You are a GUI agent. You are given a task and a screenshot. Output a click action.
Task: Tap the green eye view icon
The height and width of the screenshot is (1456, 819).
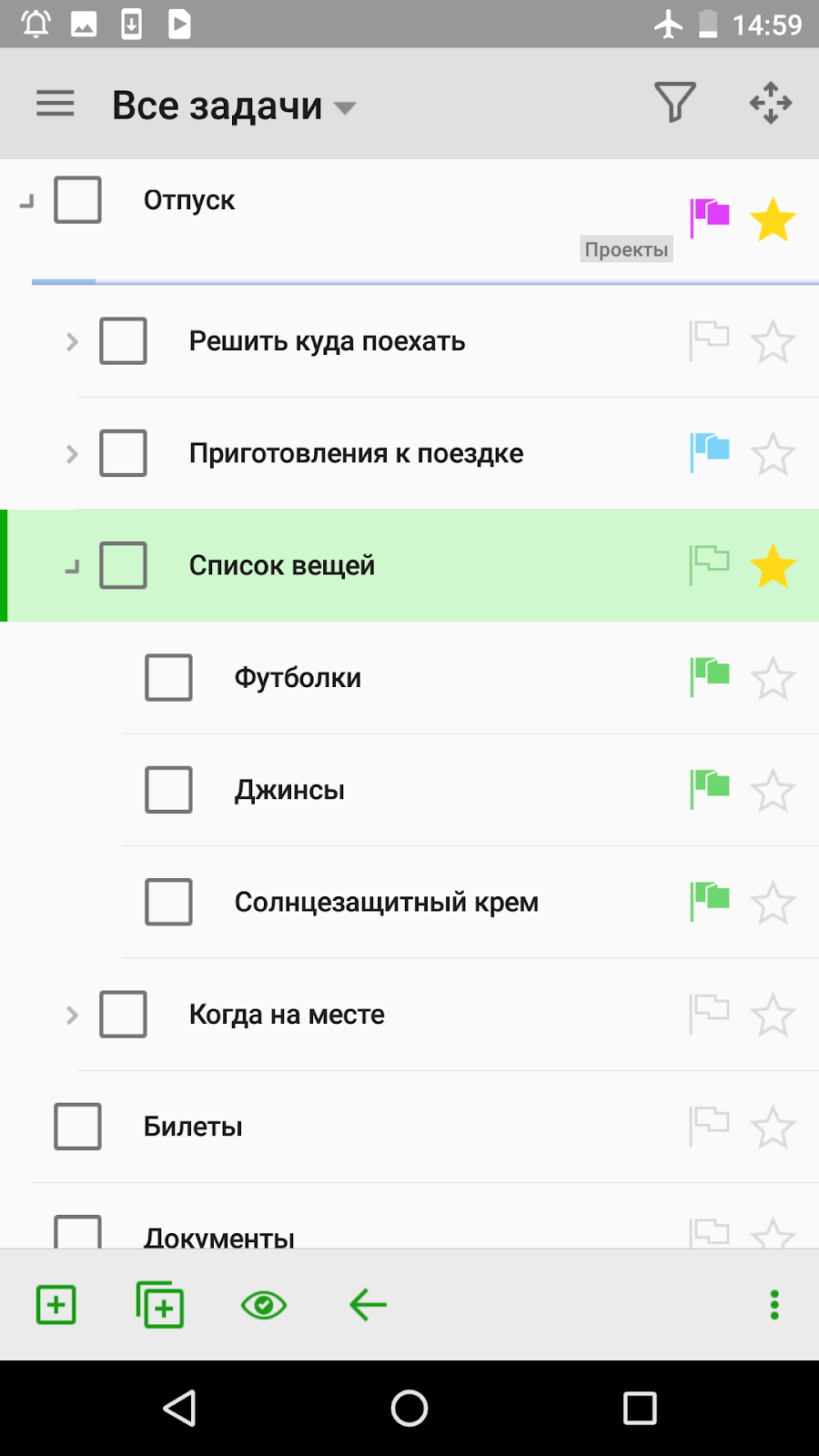[x=264, y=1305]
